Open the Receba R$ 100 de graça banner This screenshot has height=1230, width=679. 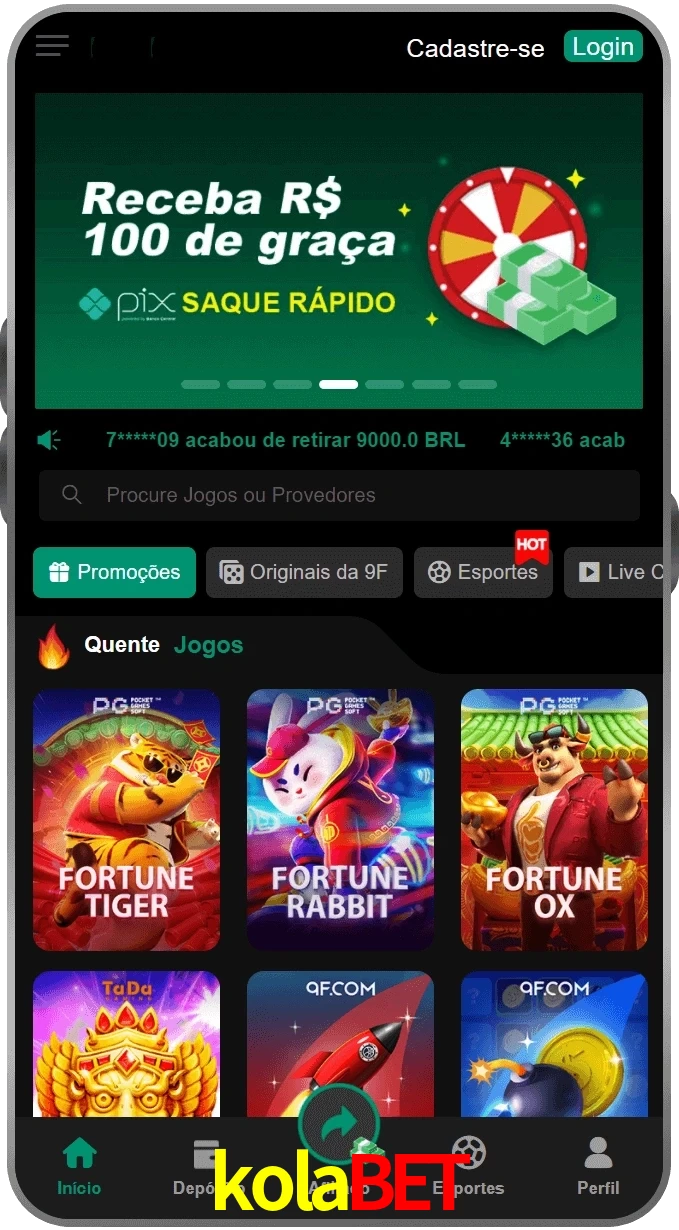(x=338, y=250)
